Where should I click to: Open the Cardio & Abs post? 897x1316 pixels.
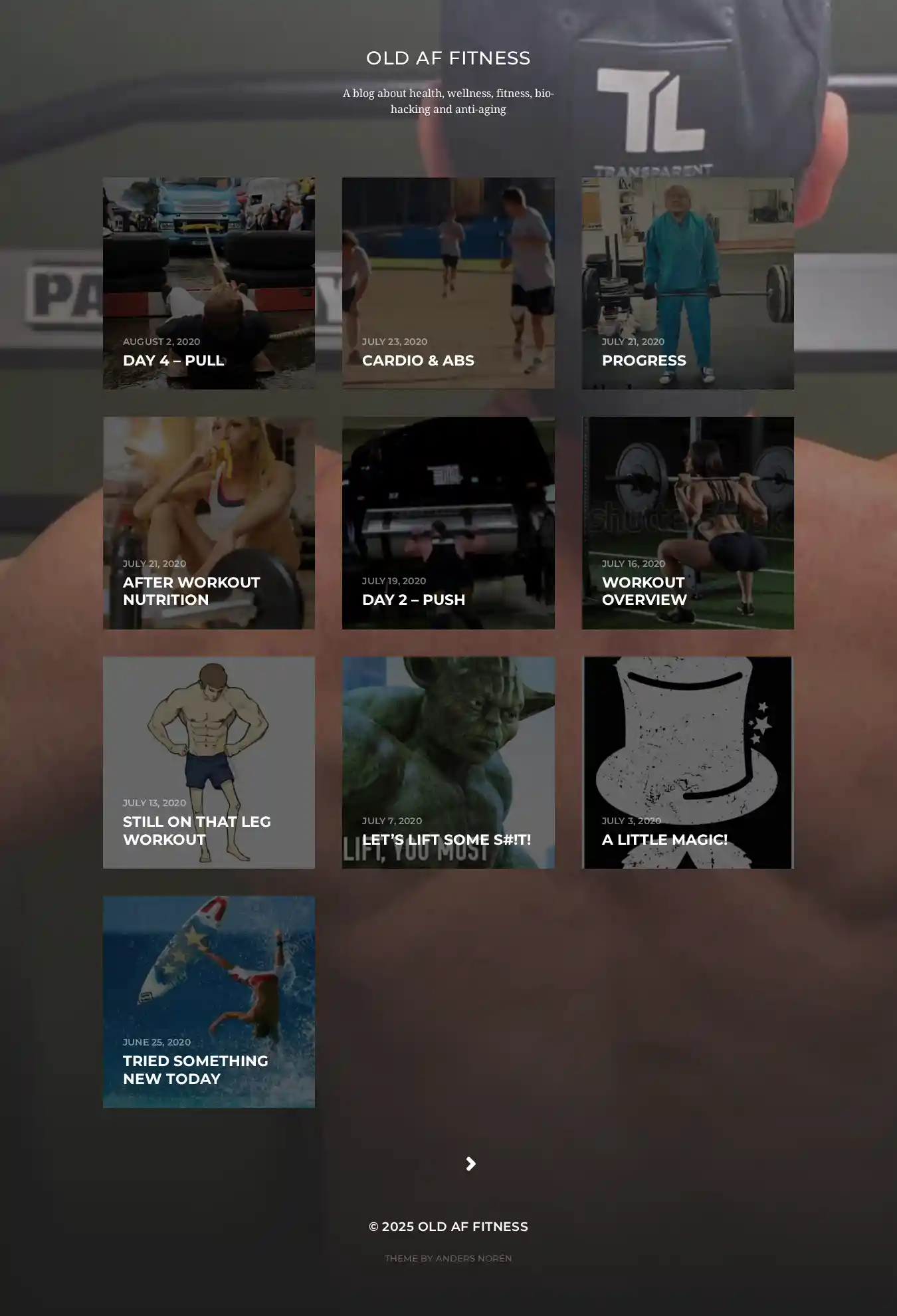point(418,360)
